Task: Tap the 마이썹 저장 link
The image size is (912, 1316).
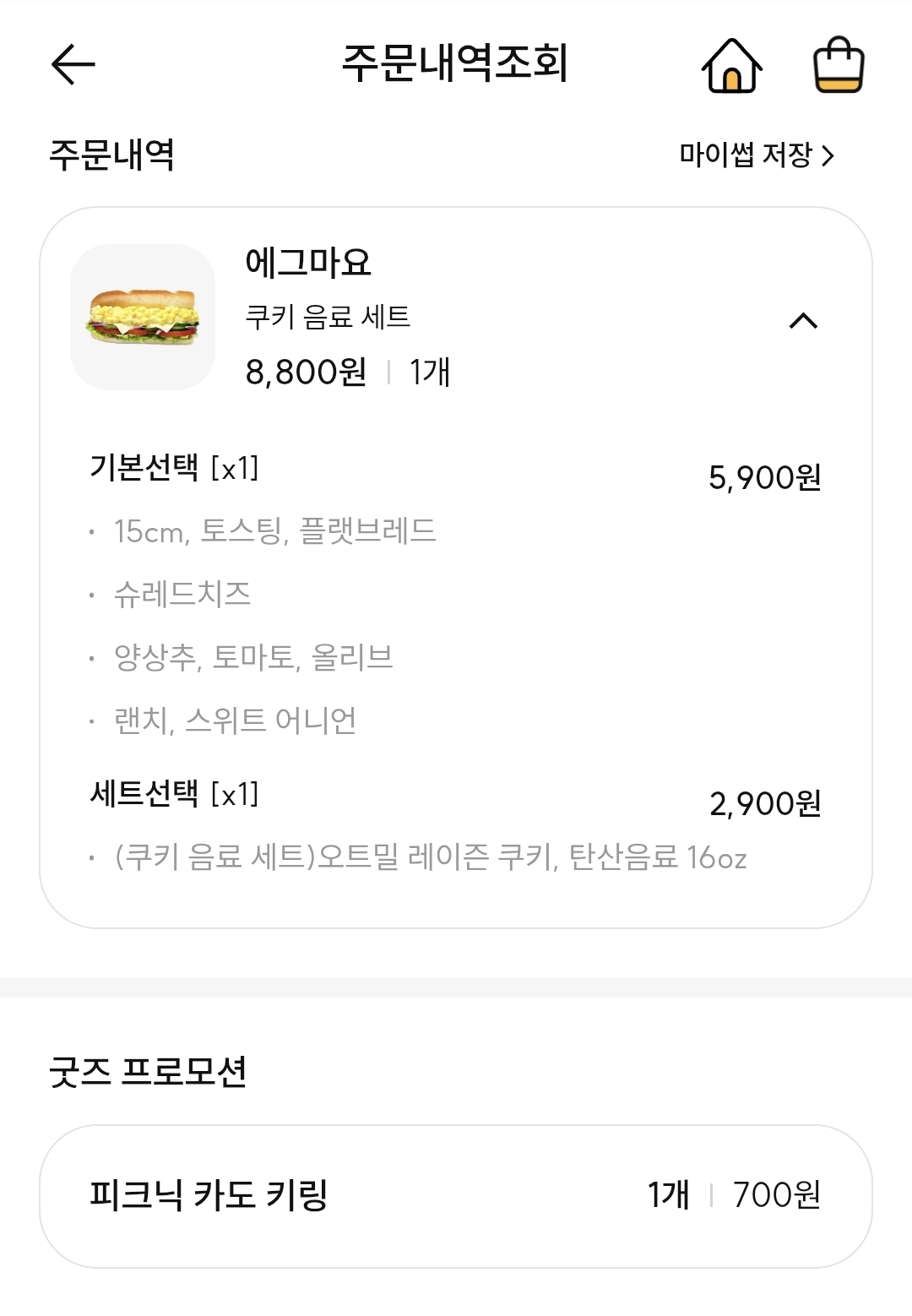Action: [x=756, y=155]
